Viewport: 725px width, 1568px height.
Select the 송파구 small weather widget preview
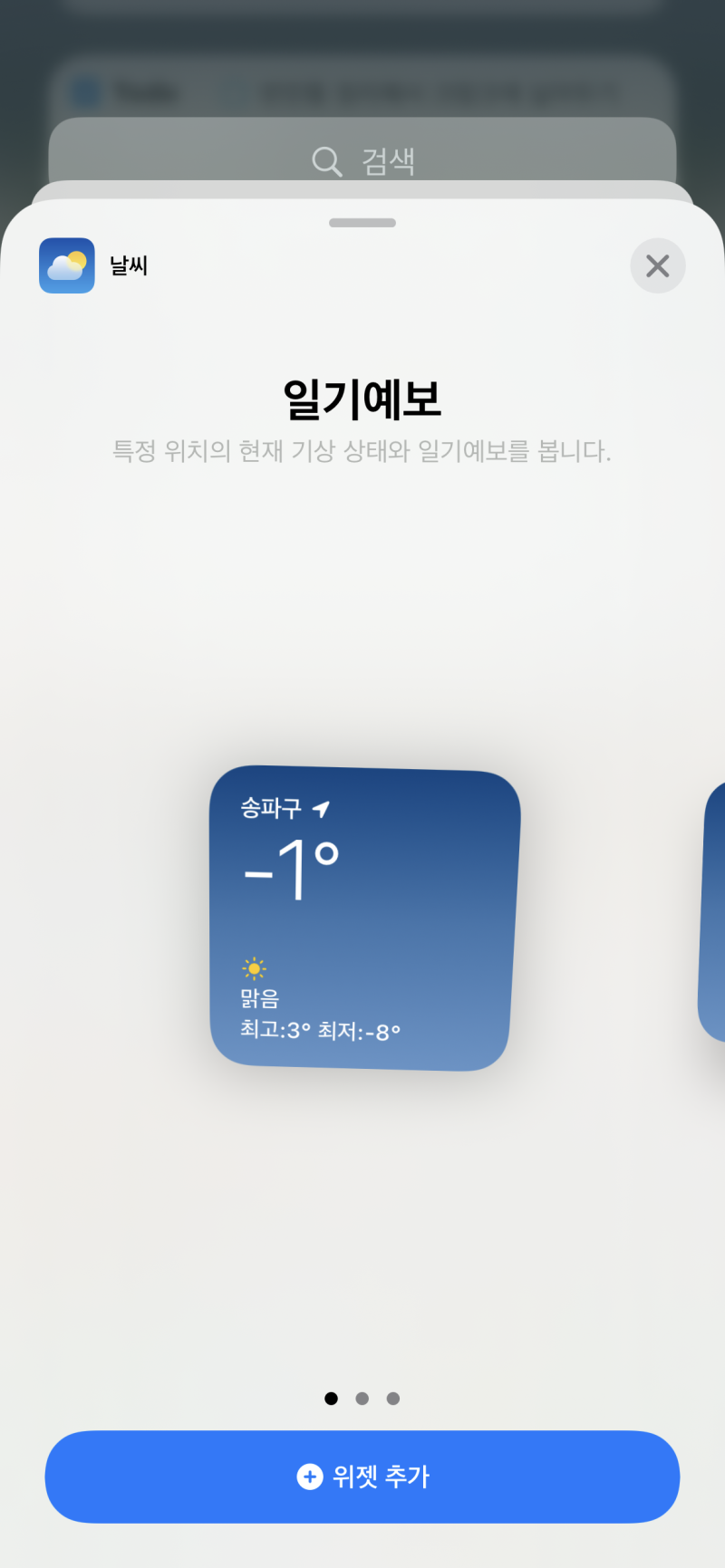364,918
